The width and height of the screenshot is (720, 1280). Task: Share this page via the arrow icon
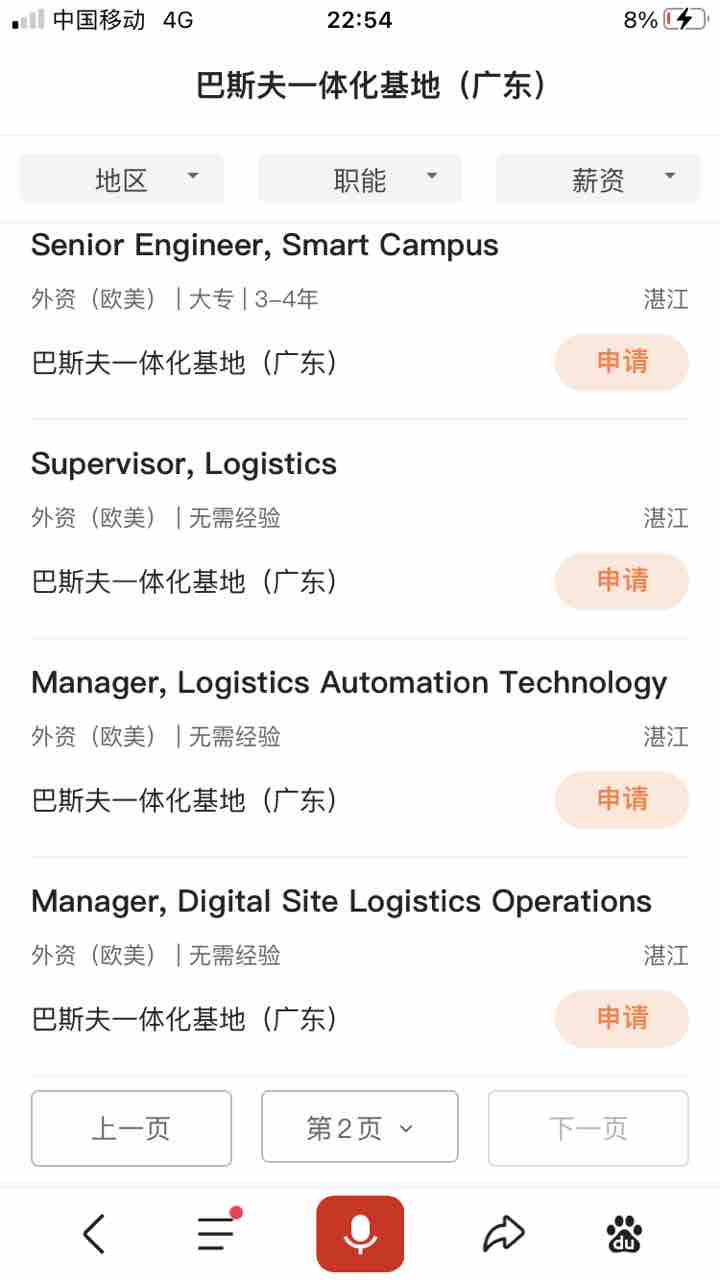click(x=503, y=1234)
